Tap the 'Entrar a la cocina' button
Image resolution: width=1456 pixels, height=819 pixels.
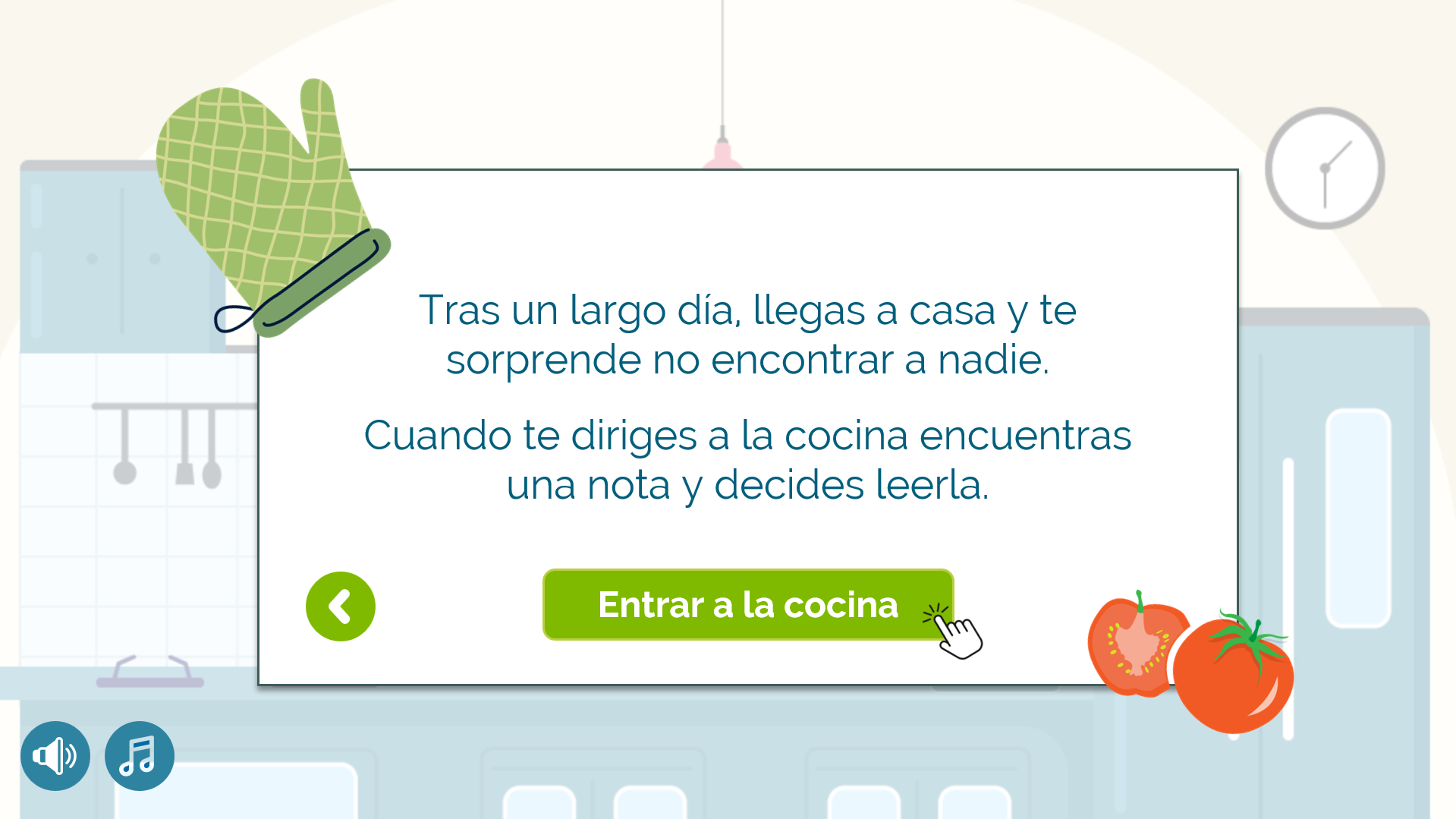[x=748, y=605]
